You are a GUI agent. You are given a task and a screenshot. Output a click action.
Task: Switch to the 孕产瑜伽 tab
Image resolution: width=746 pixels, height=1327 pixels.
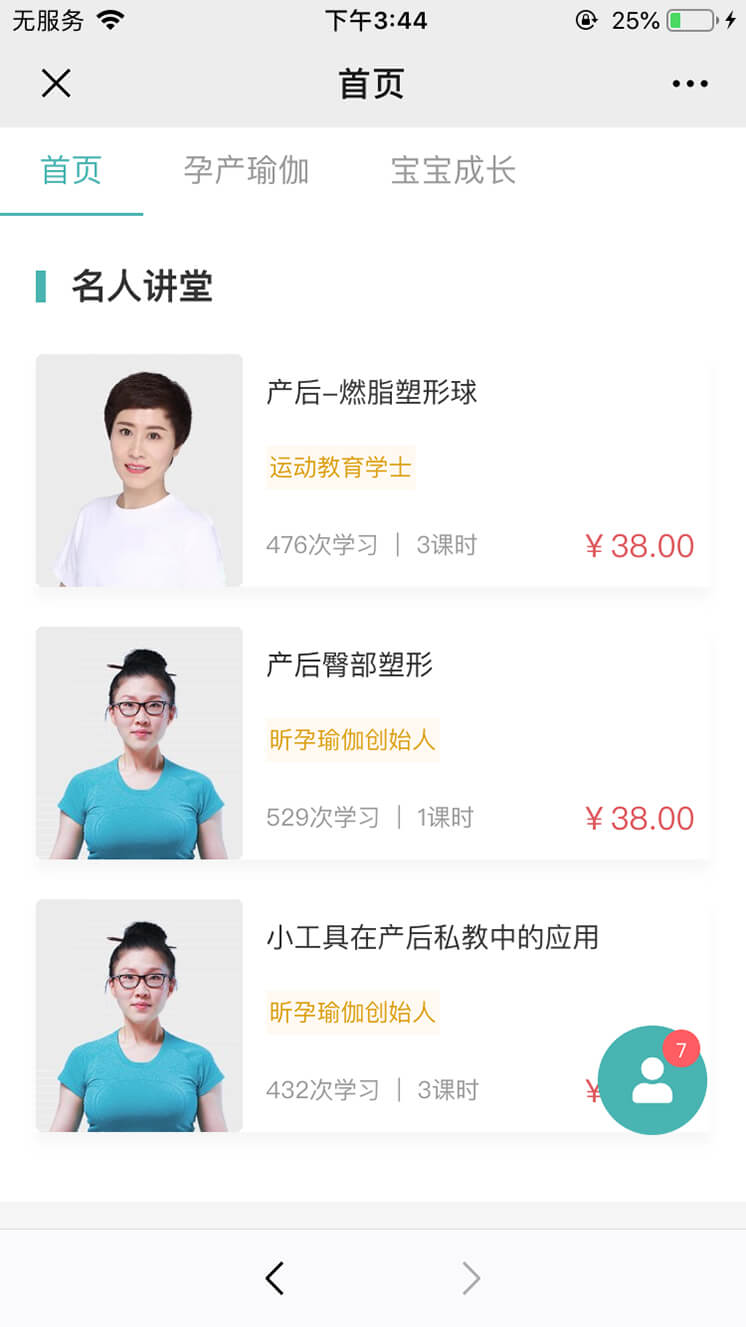[x=246, y=171]
